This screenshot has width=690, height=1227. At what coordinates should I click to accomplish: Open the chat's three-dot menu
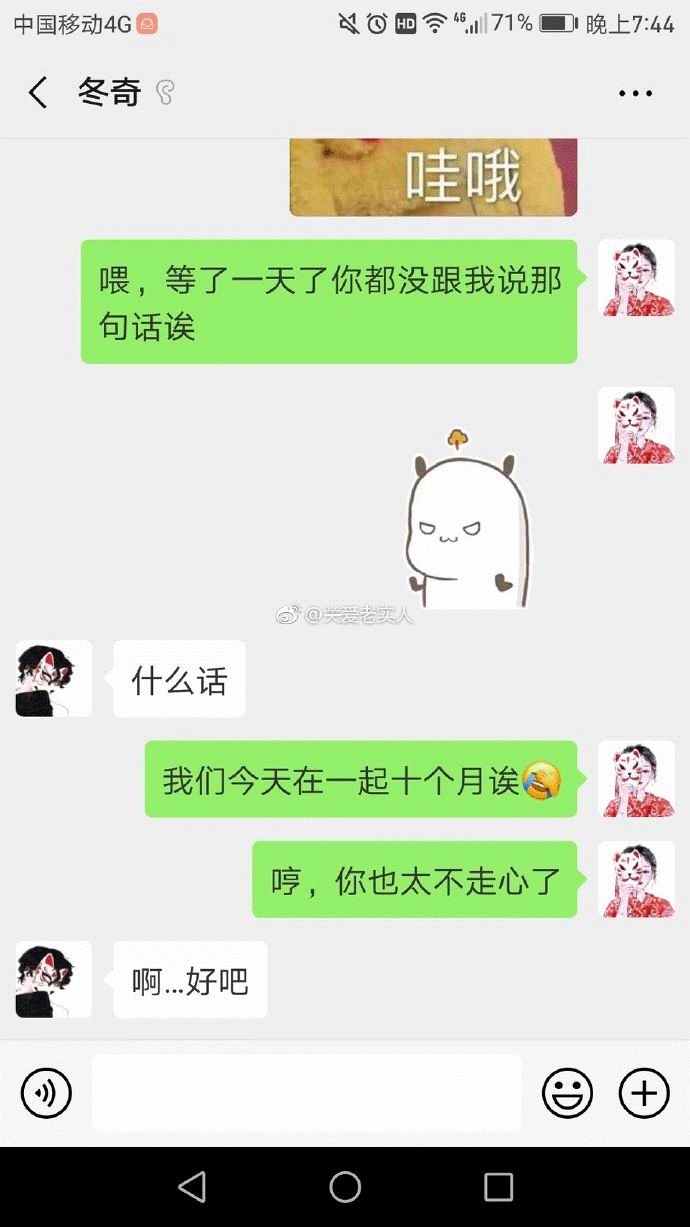635,94
